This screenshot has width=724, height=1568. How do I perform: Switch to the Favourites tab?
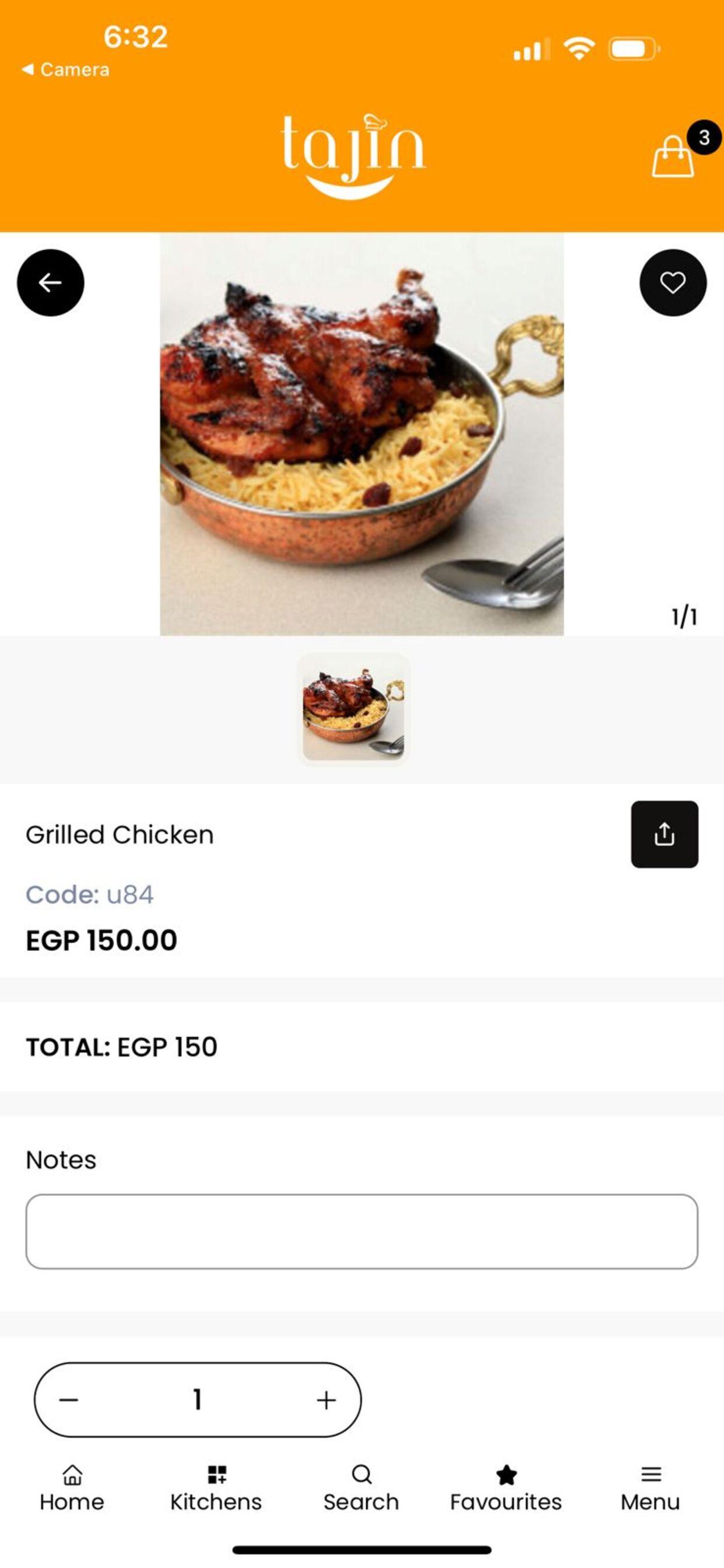click(x=506, y=1488)
